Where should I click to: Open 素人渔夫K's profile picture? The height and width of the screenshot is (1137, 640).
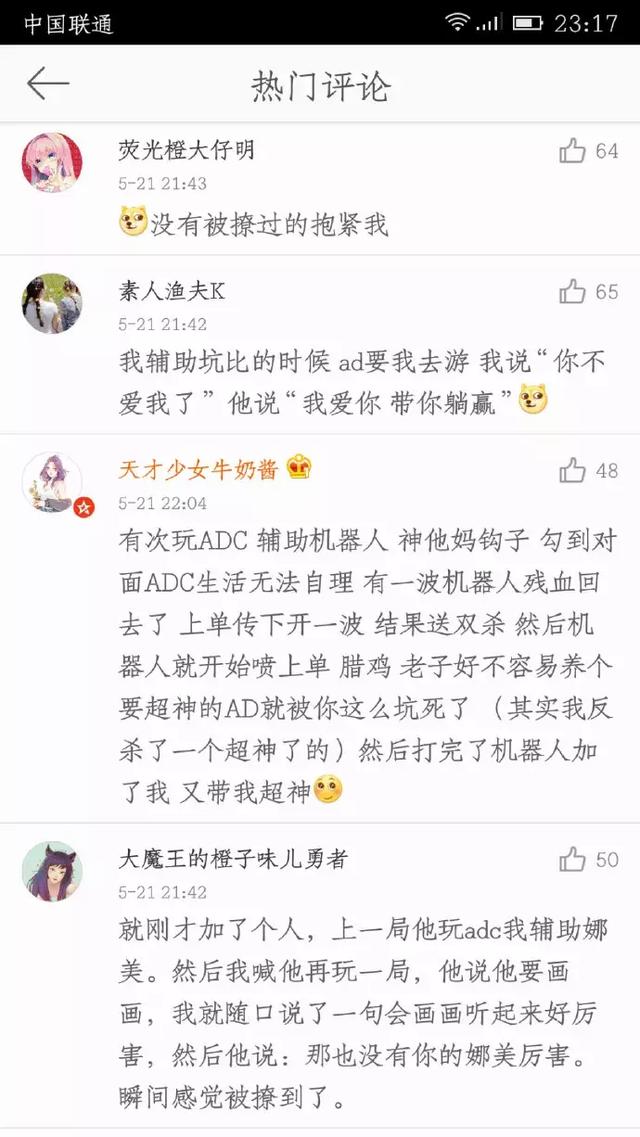pos(52,303)
